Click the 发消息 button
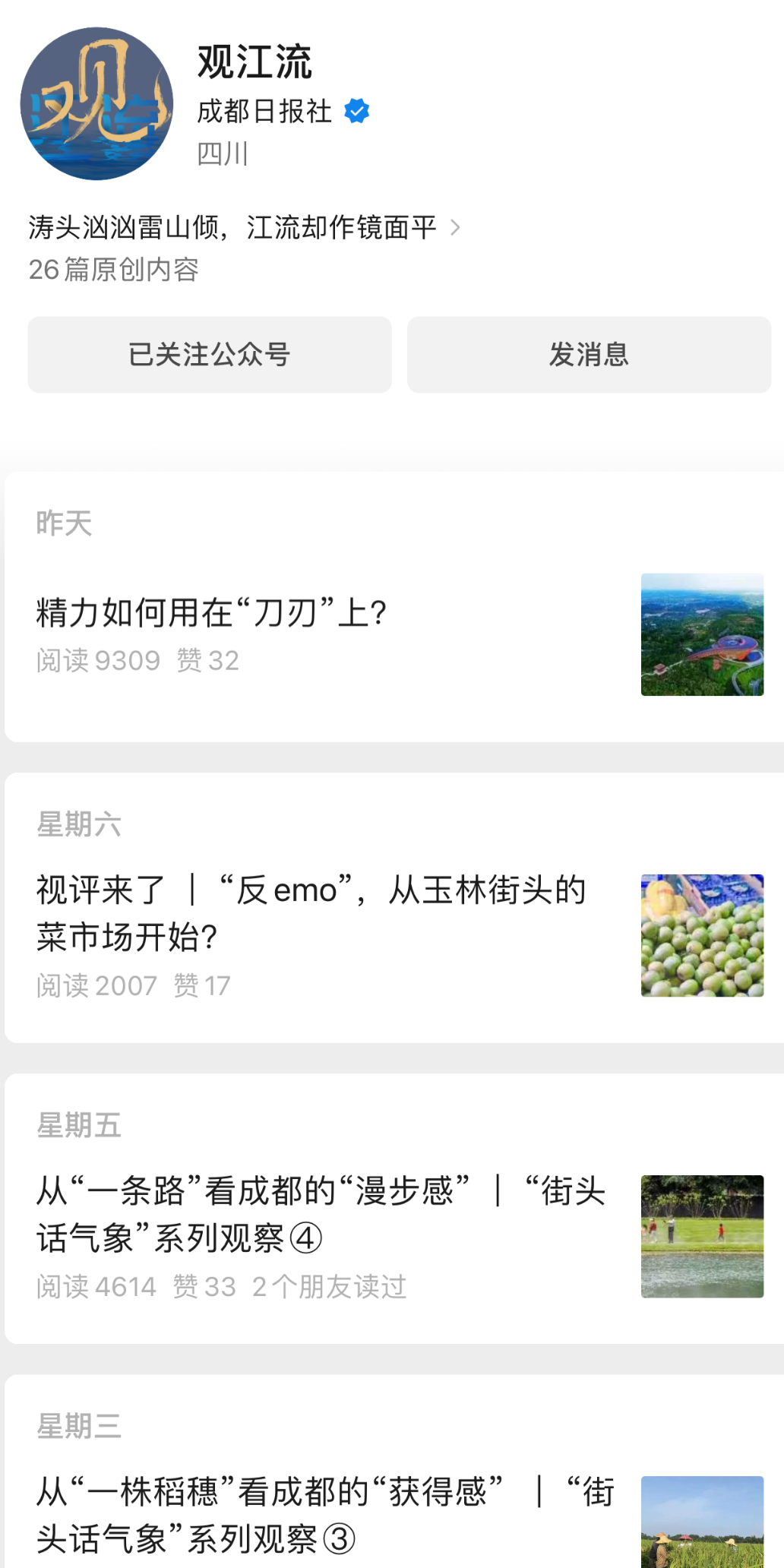 click(590, 355)
